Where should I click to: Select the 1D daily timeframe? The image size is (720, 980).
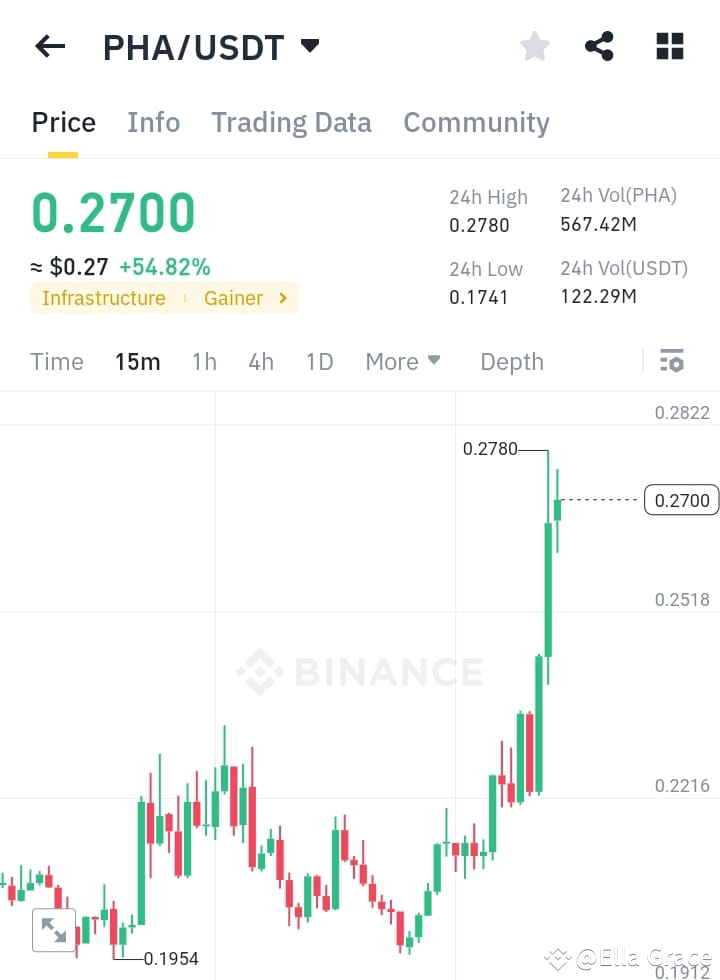(x=319, y=361)
